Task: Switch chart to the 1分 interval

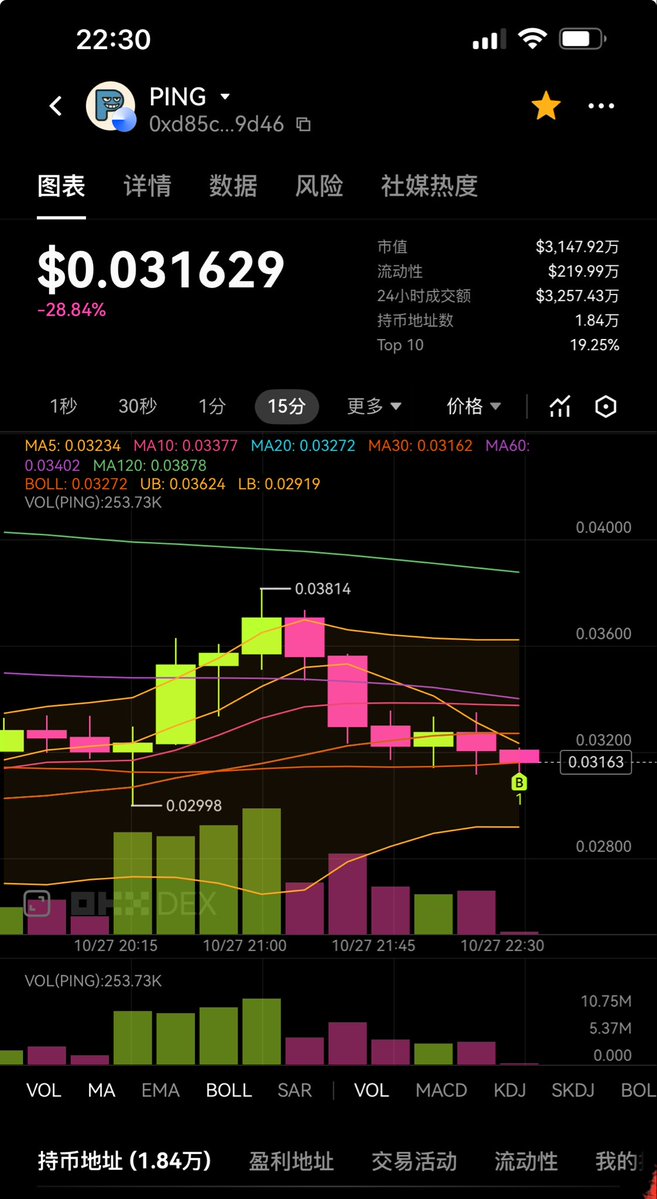Action: pos(212,406)
